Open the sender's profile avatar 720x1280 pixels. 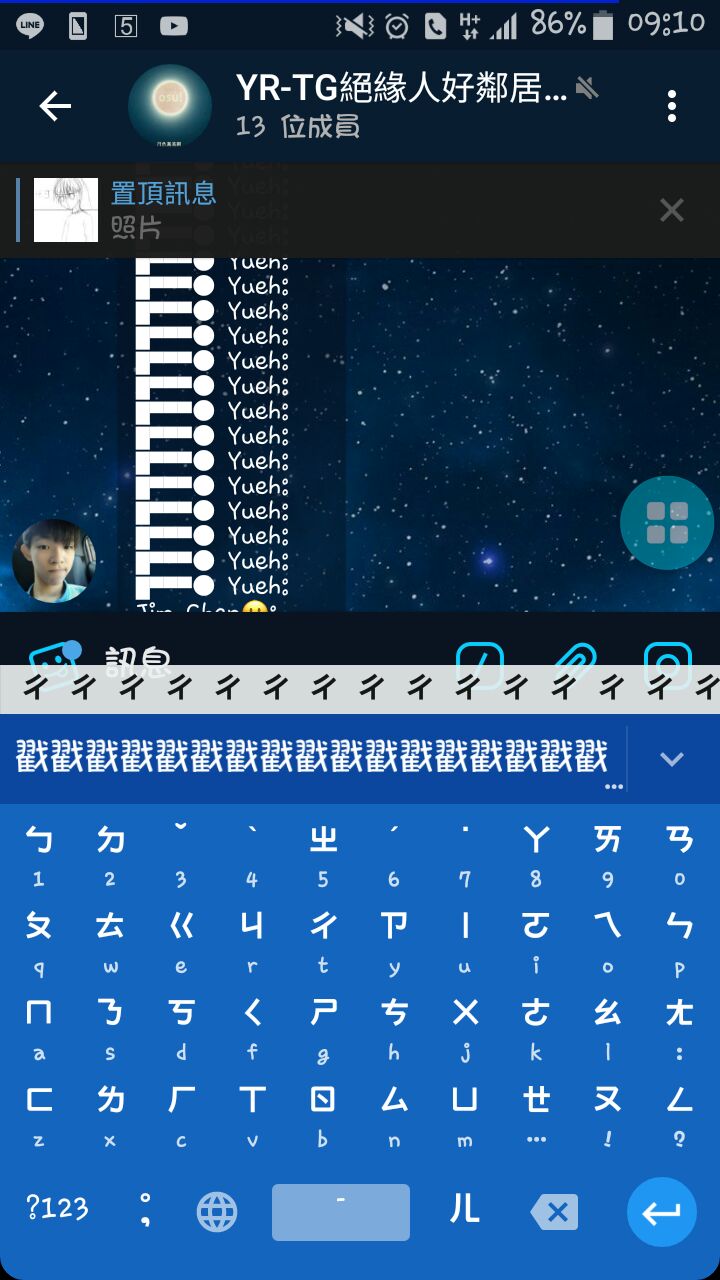54,561
